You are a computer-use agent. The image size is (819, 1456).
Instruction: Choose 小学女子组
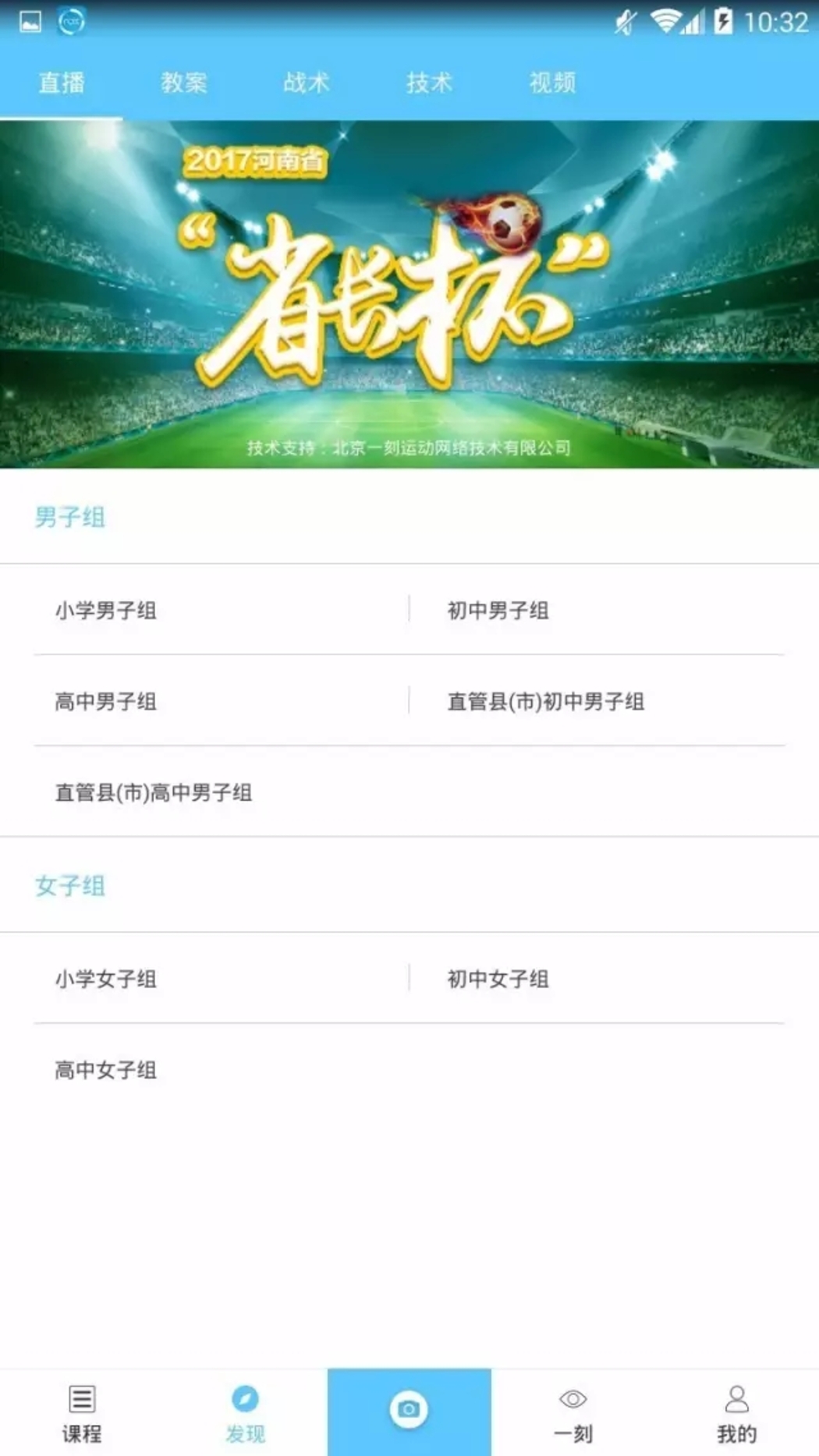tap(106, 979)
